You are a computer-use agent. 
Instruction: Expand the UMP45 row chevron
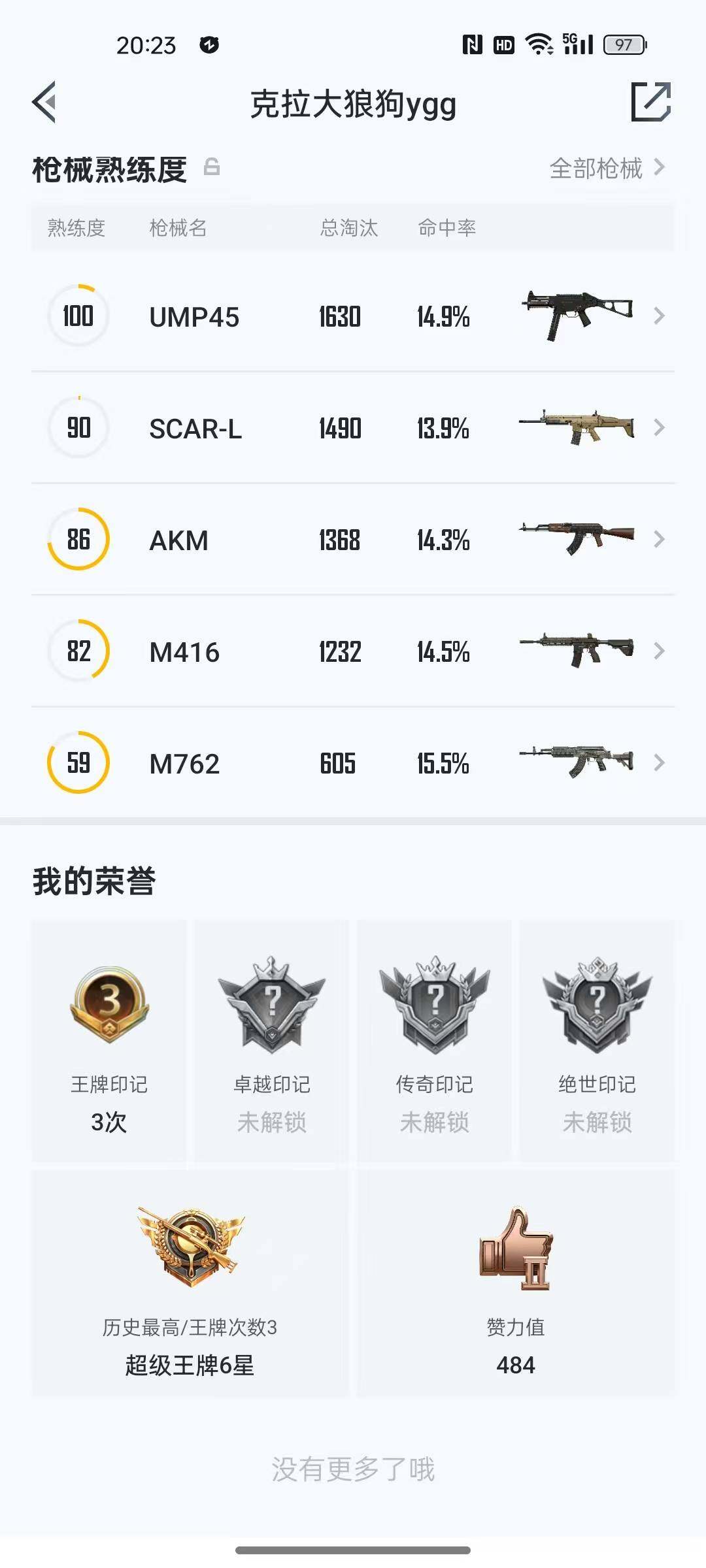660,317
